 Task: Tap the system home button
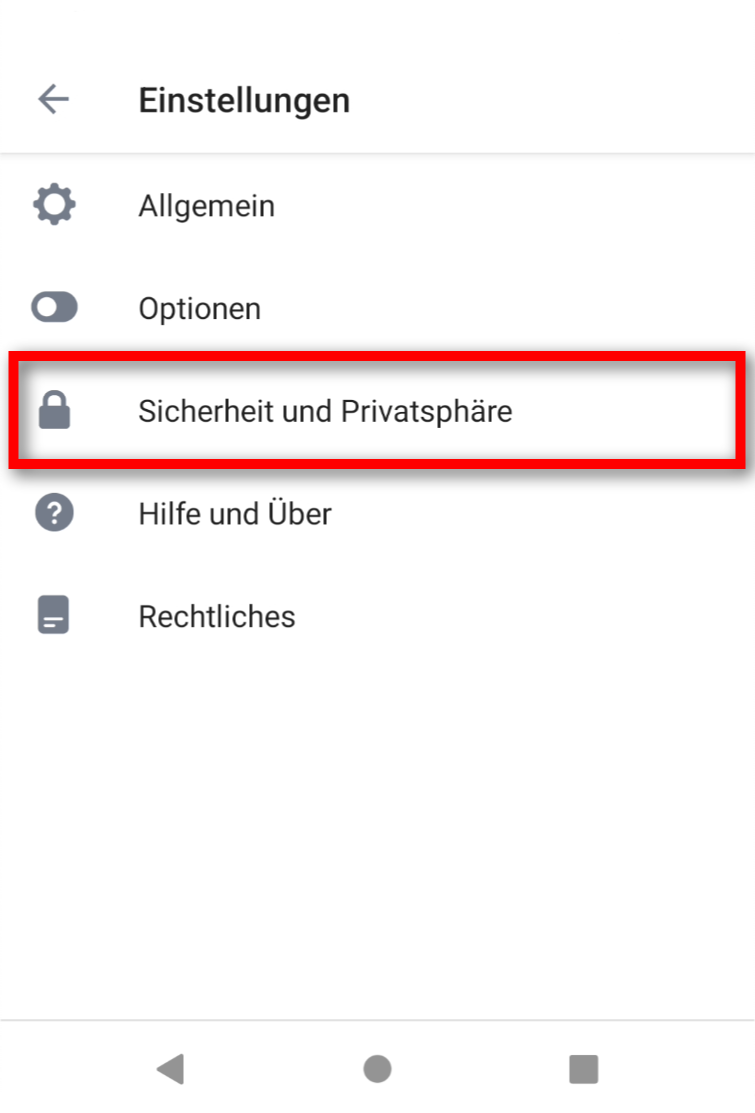point(377,1069)
